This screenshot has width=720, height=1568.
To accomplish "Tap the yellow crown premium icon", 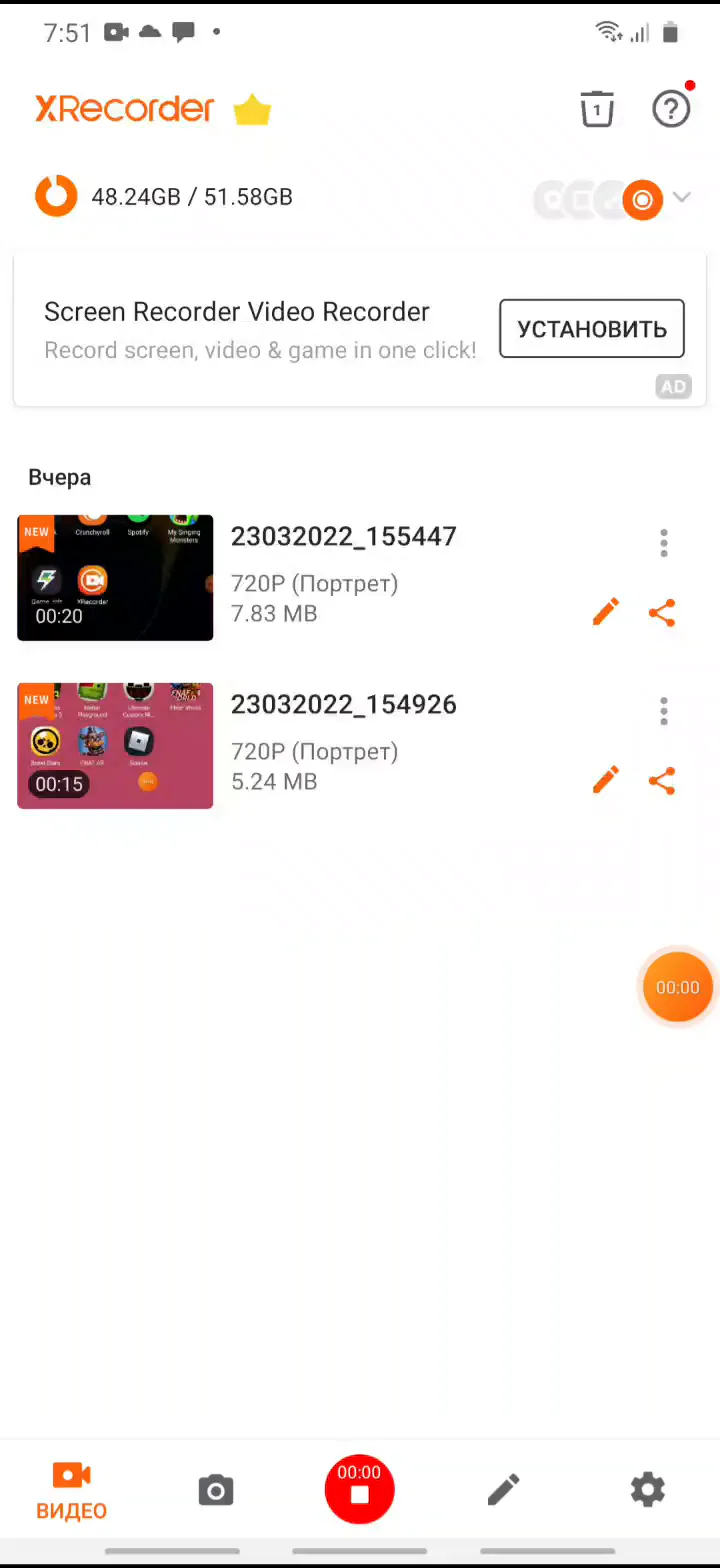I will point(252,109).
